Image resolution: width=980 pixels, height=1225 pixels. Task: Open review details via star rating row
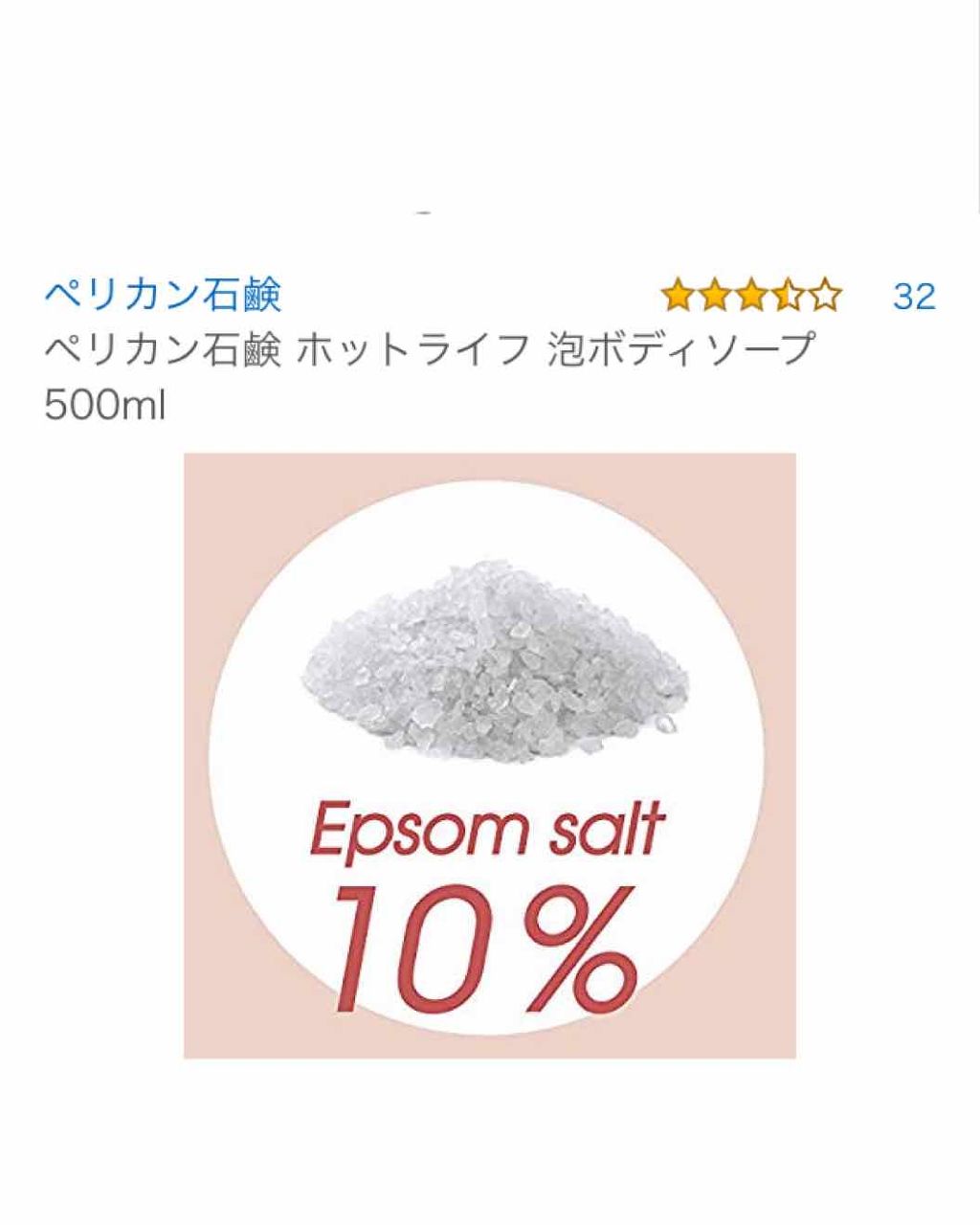(752, 292)
